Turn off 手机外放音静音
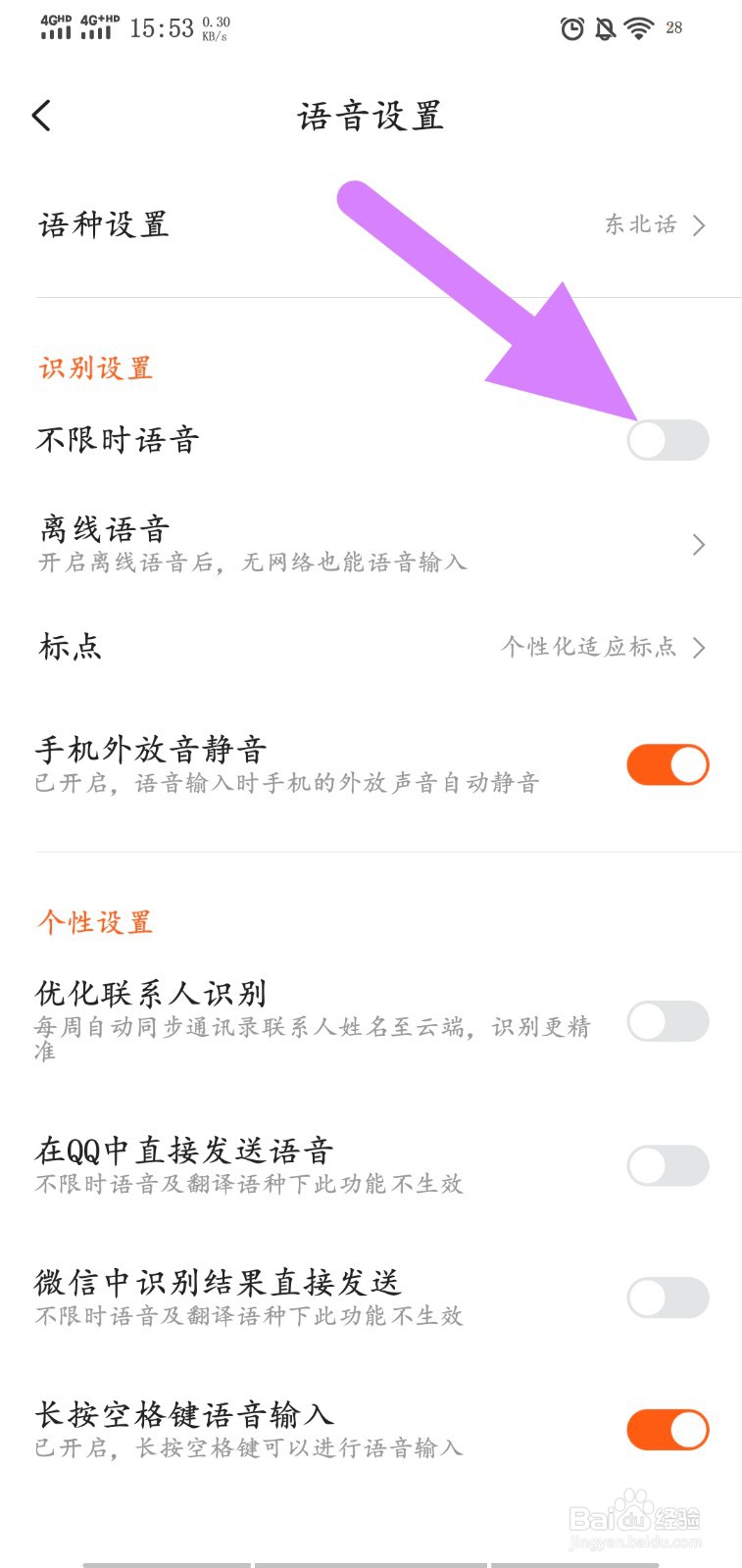 tap(668, 765)
